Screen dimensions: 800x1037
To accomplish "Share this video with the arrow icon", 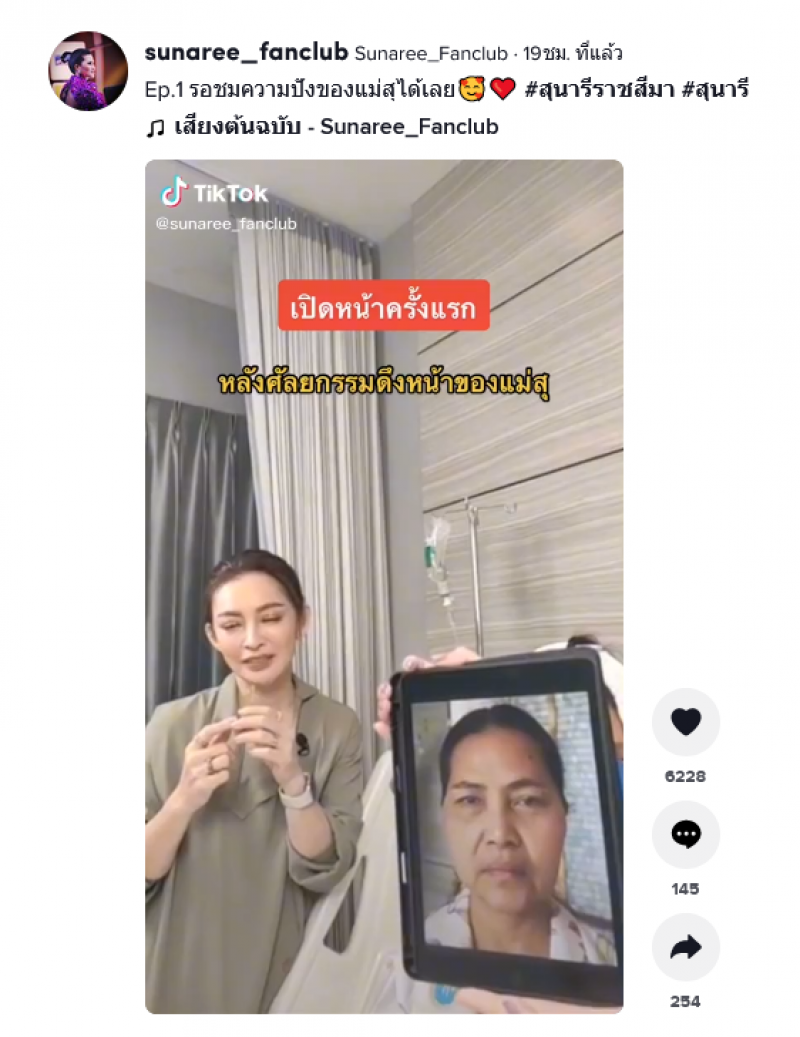I will [685, 947].
